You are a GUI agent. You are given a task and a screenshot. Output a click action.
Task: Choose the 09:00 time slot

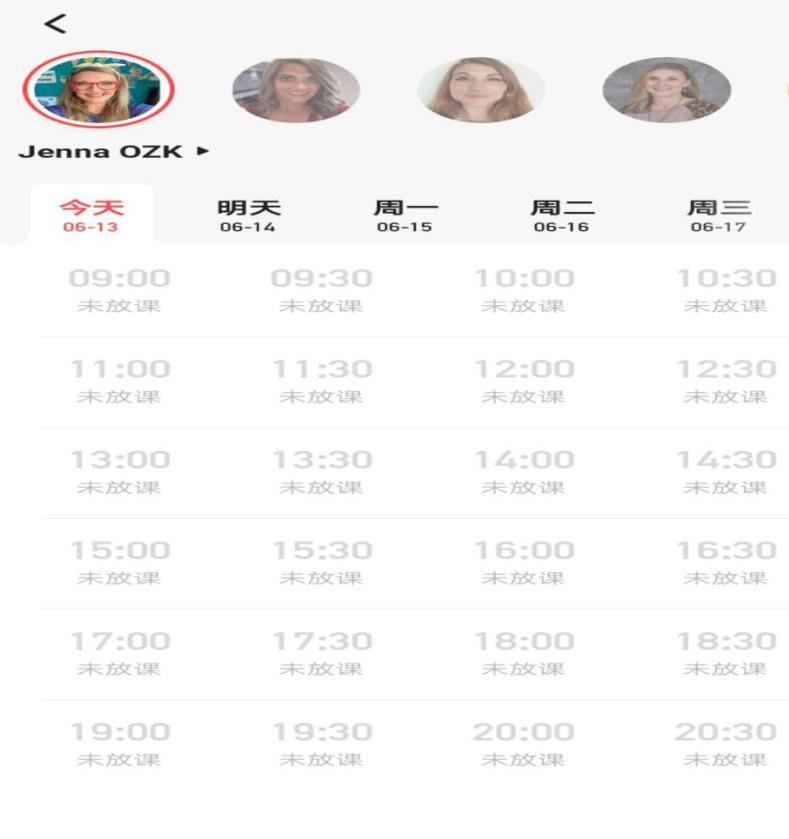(119, 290)
